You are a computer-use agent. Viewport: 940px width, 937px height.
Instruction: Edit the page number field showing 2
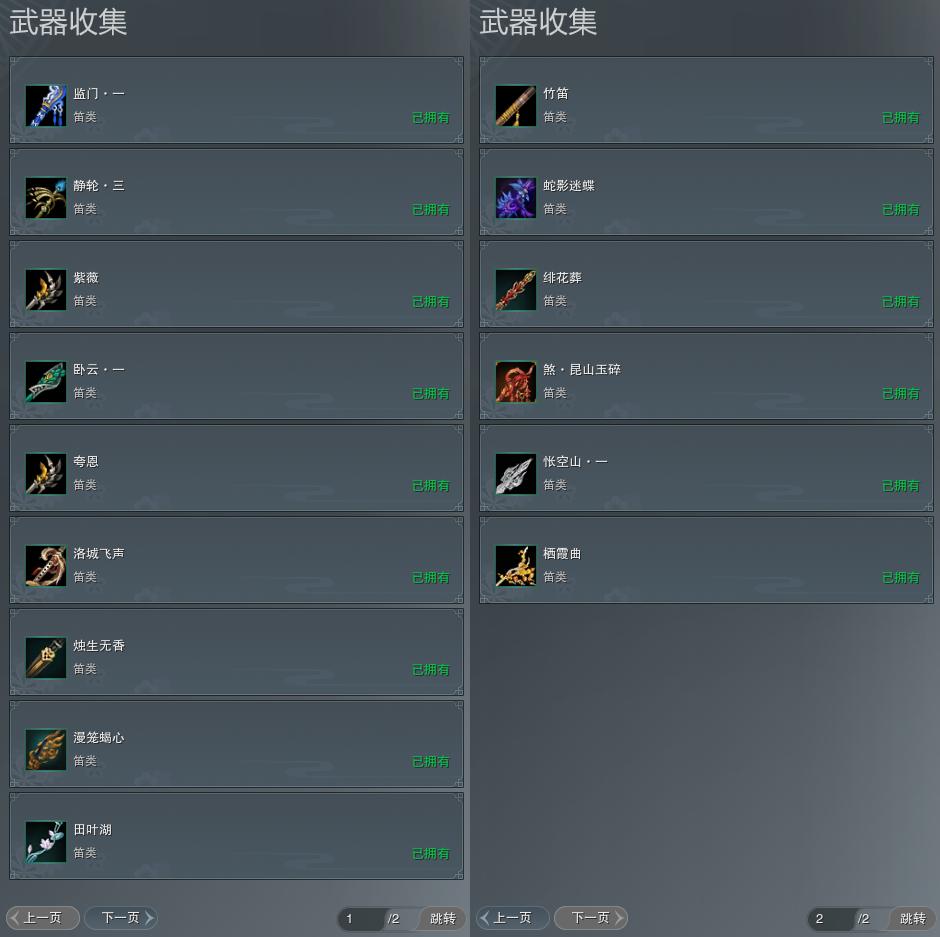829,919
